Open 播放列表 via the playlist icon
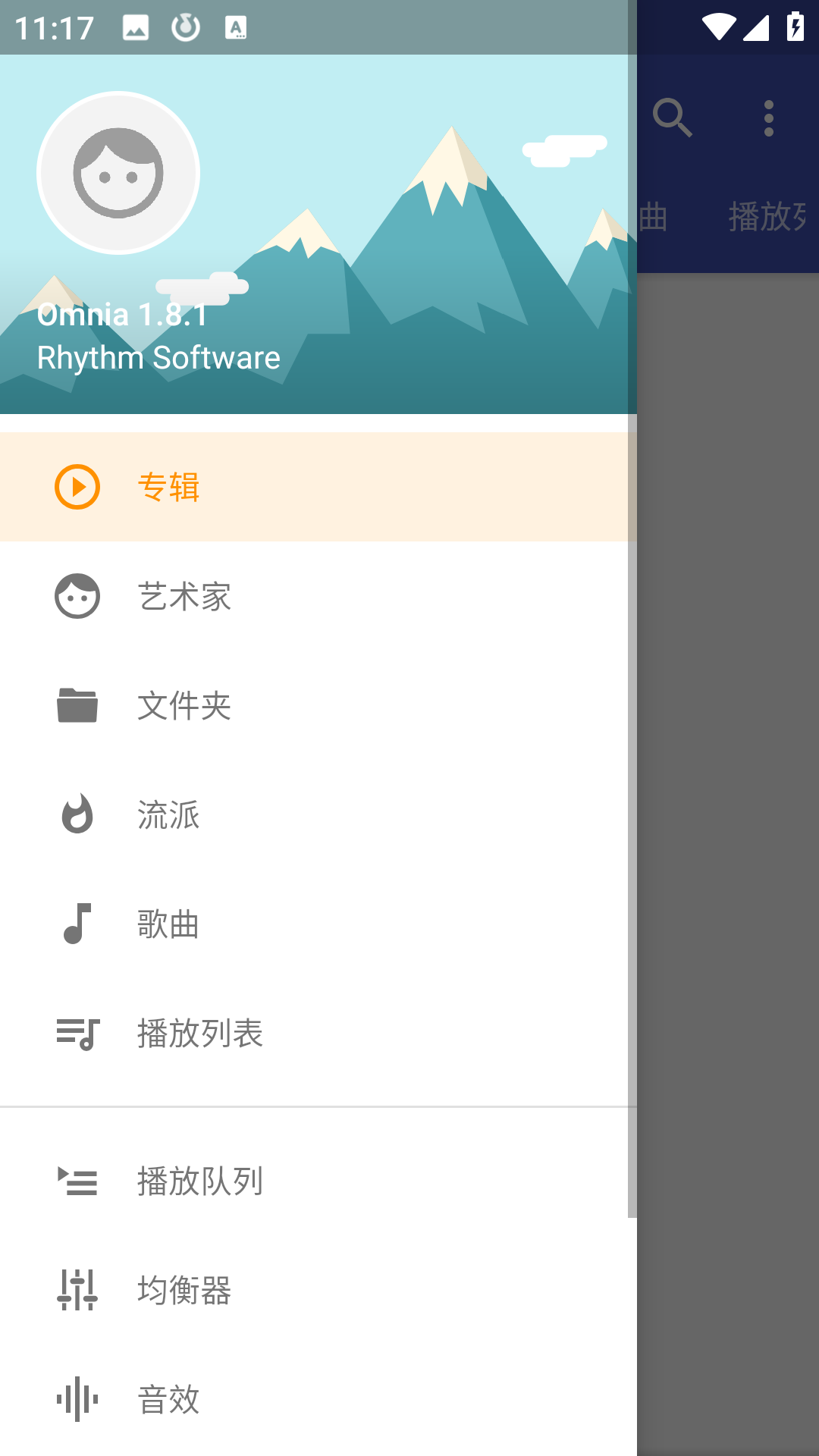 (x=77, y=1034)
